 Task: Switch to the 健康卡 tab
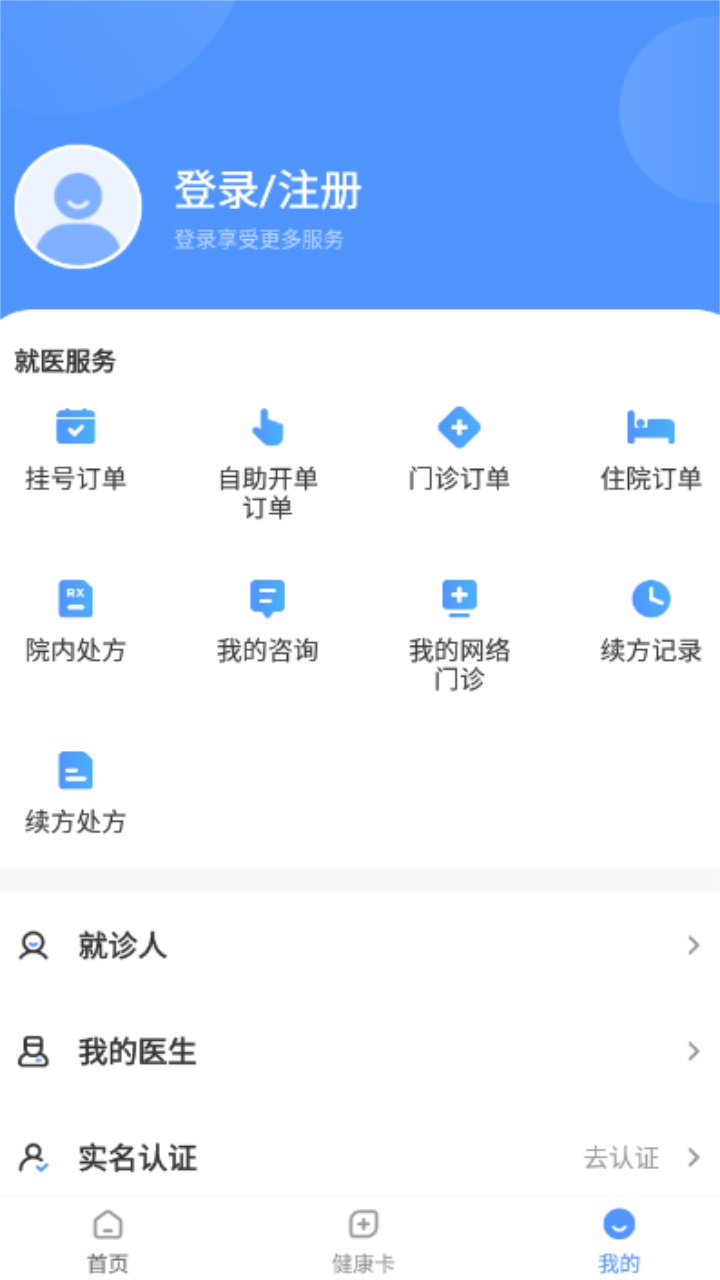click(363, 1240)
